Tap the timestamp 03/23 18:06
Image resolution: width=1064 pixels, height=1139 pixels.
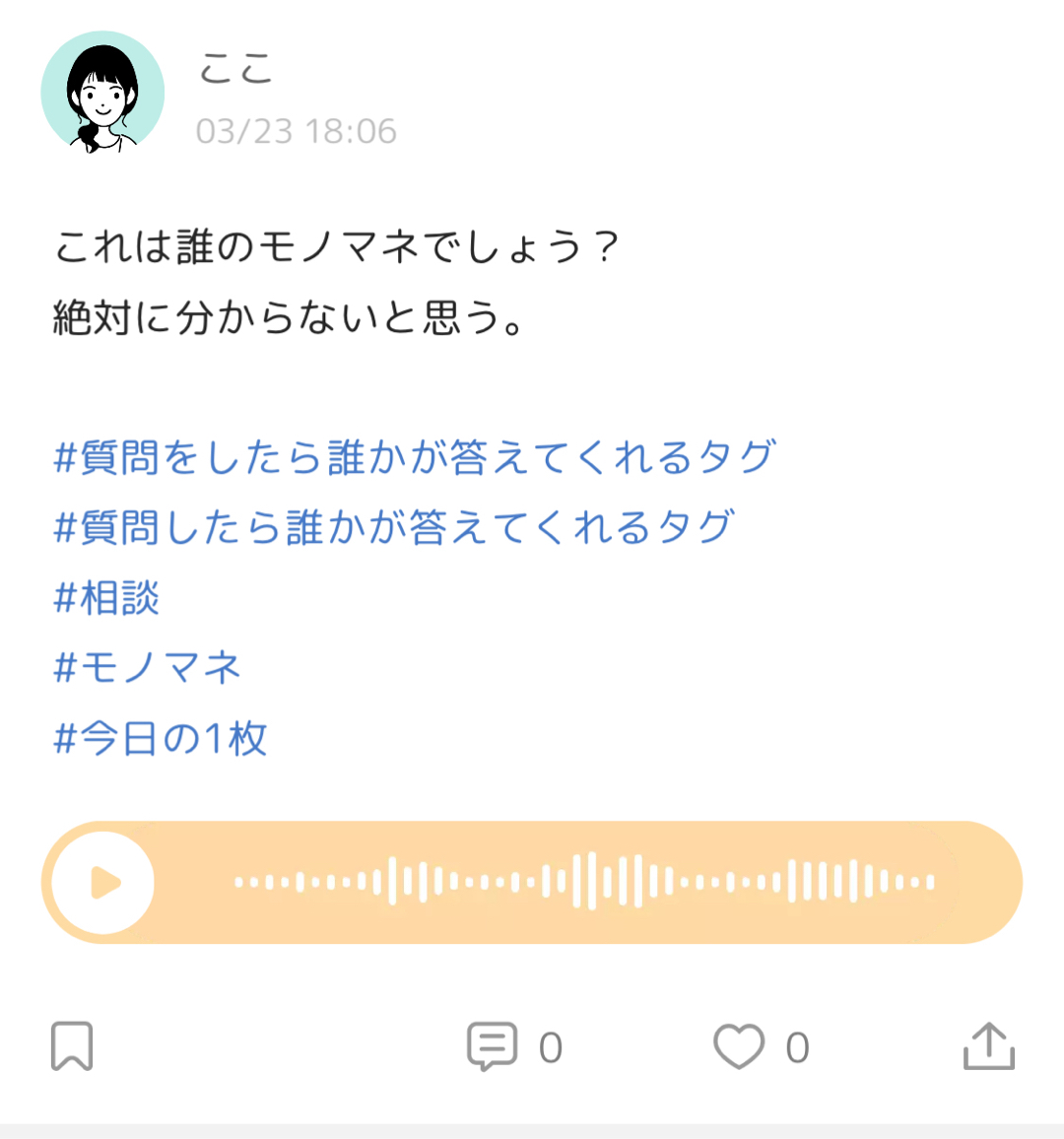296,130
